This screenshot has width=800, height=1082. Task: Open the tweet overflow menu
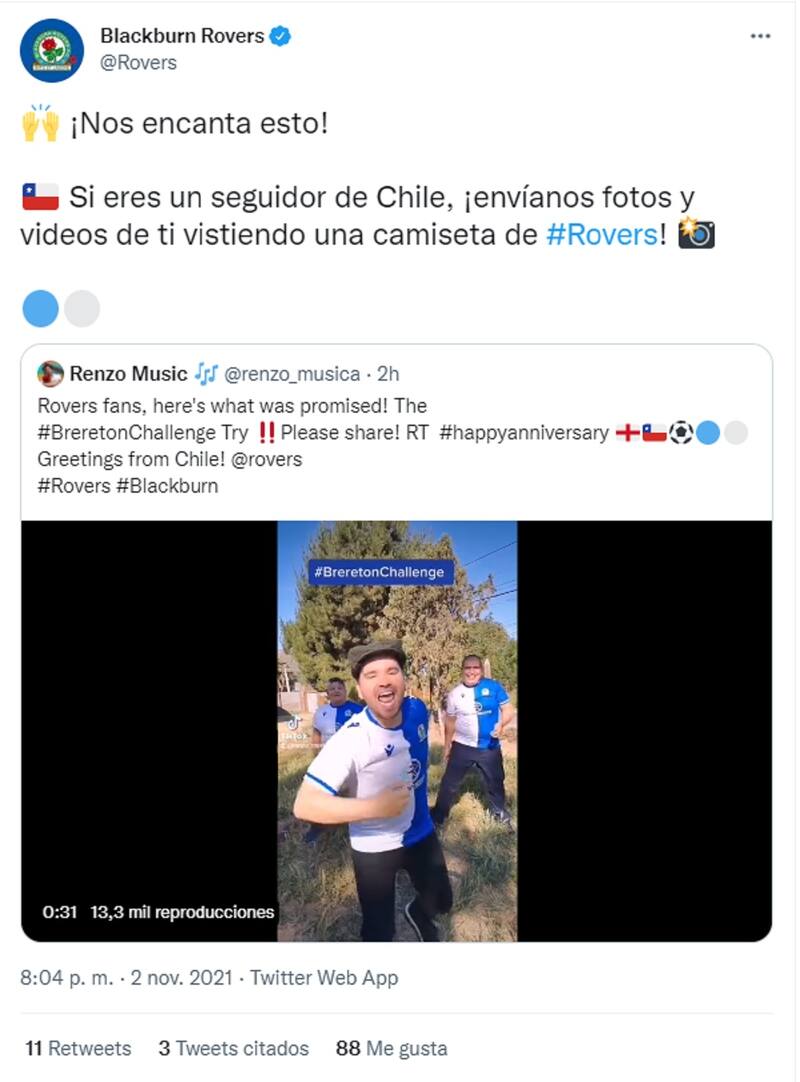pyautogui.click(x=760, y=36)
